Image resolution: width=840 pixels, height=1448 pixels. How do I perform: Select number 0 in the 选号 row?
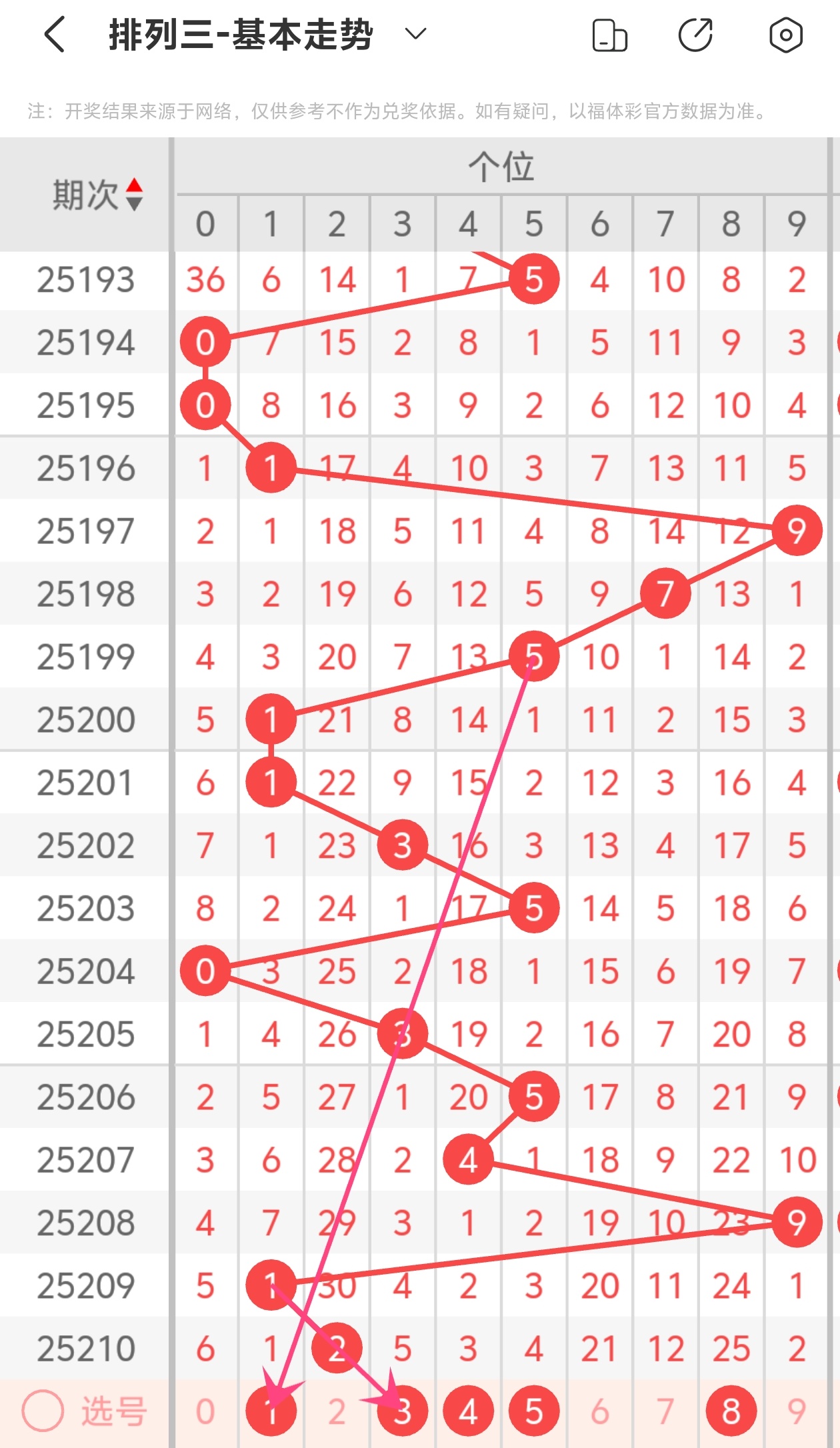(205, 1411)
